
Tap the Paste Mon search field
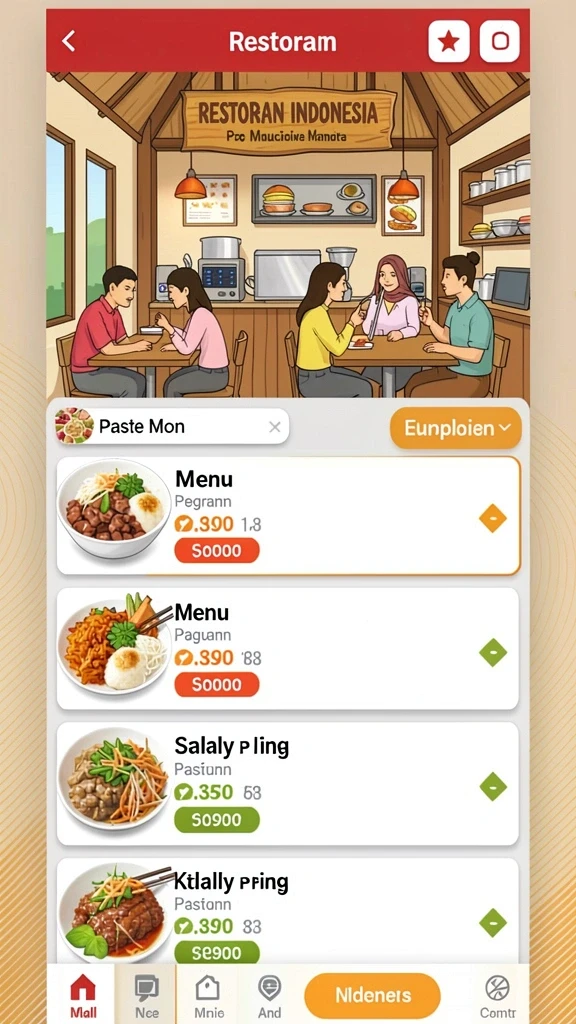click(172, 427)
